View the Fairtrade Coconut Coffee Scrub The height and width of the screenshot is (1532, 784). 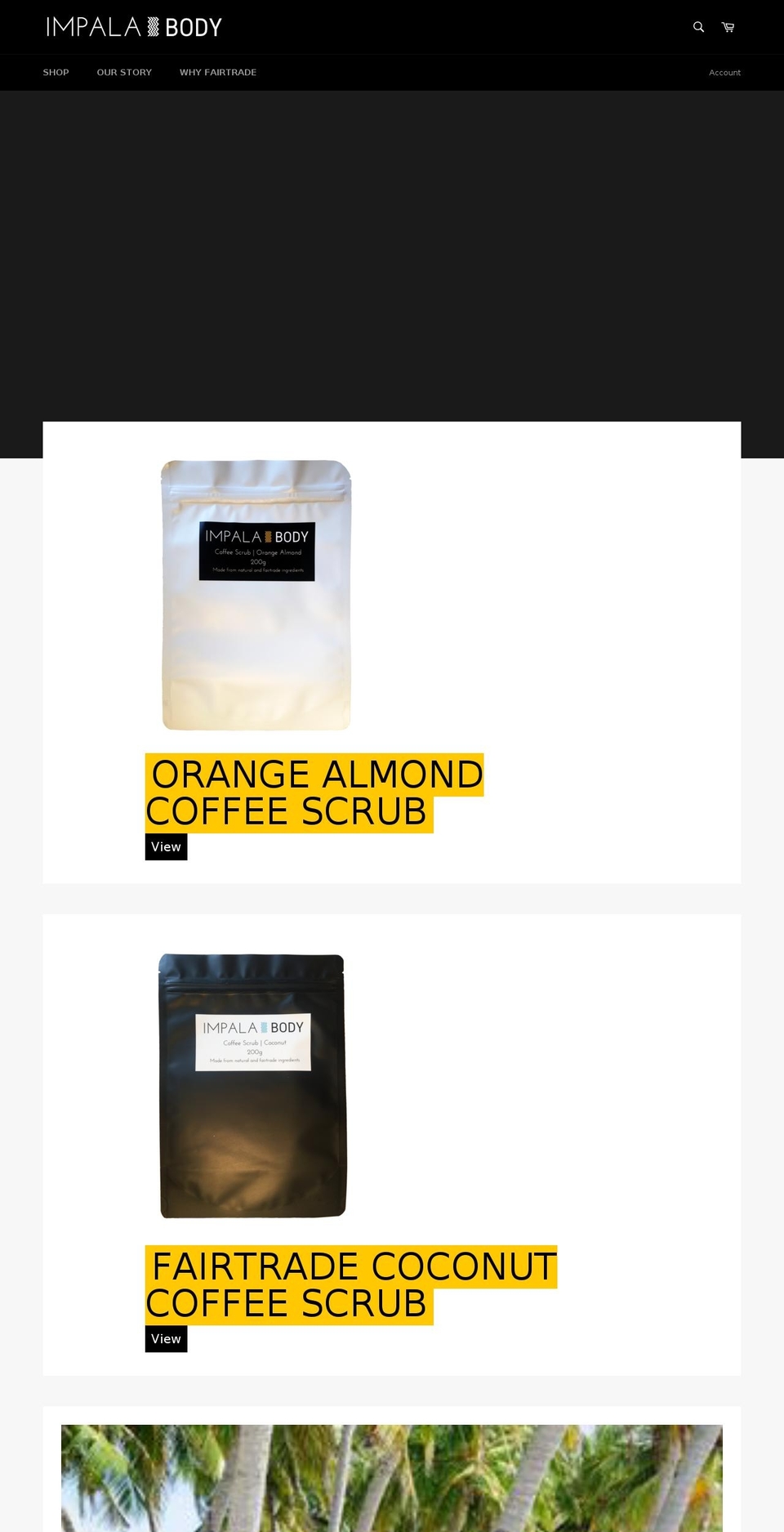[x=166, y=1338]
